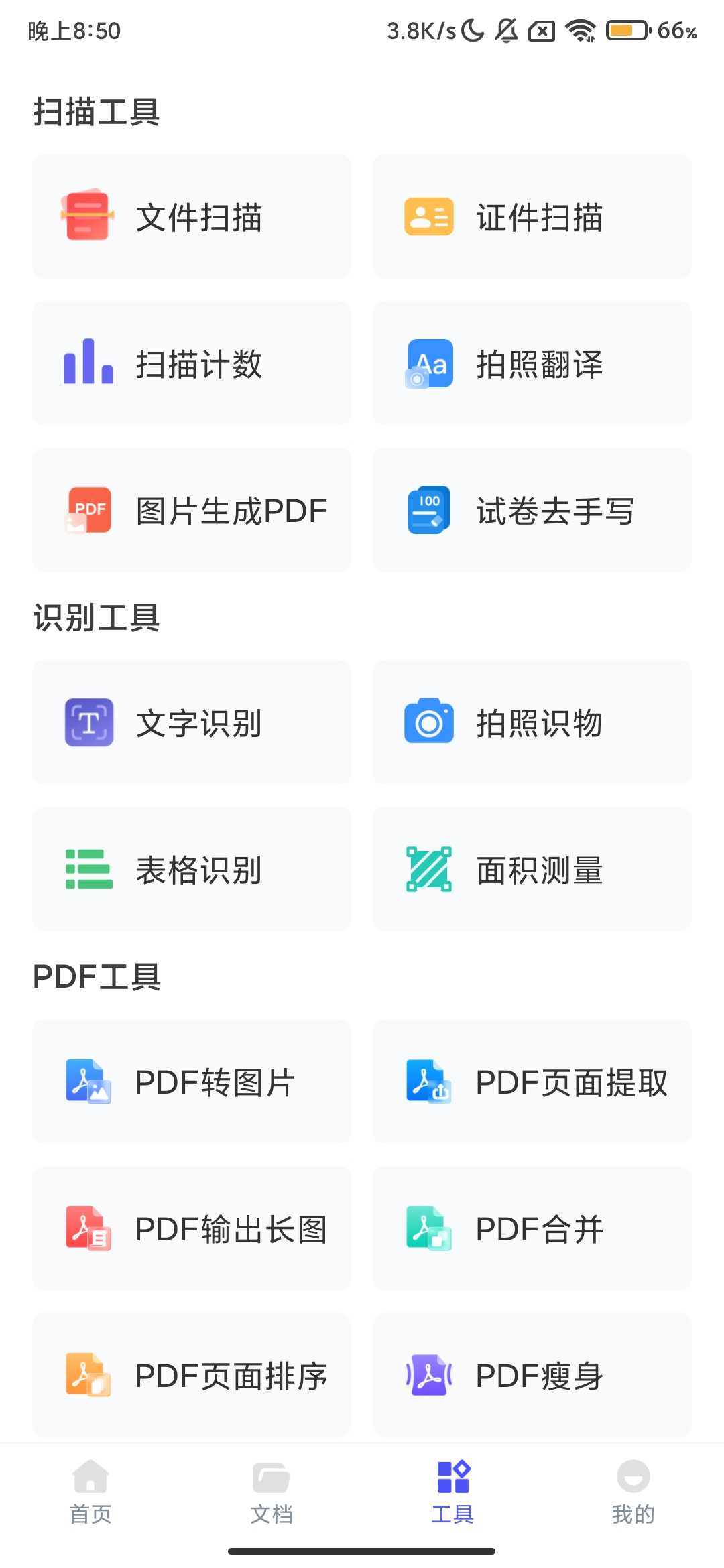Open the 表格识别 table recognition tool
724x1568 pixels.
point(191,869)
